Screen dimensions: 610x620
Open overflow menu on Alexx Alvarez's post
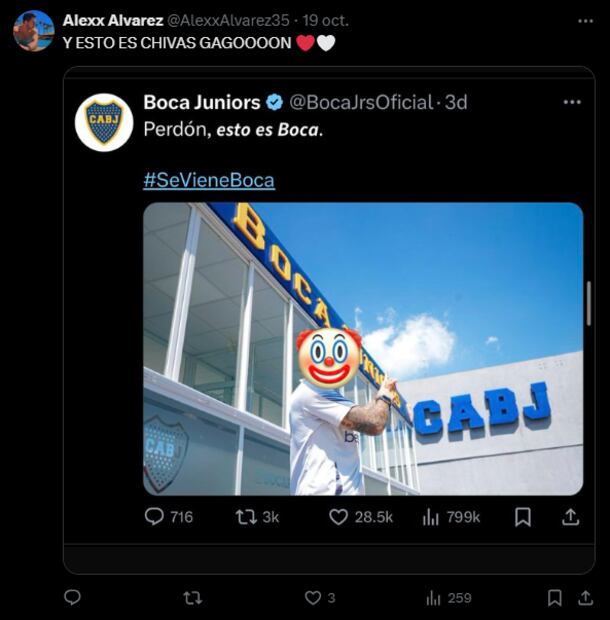[585, 20]
